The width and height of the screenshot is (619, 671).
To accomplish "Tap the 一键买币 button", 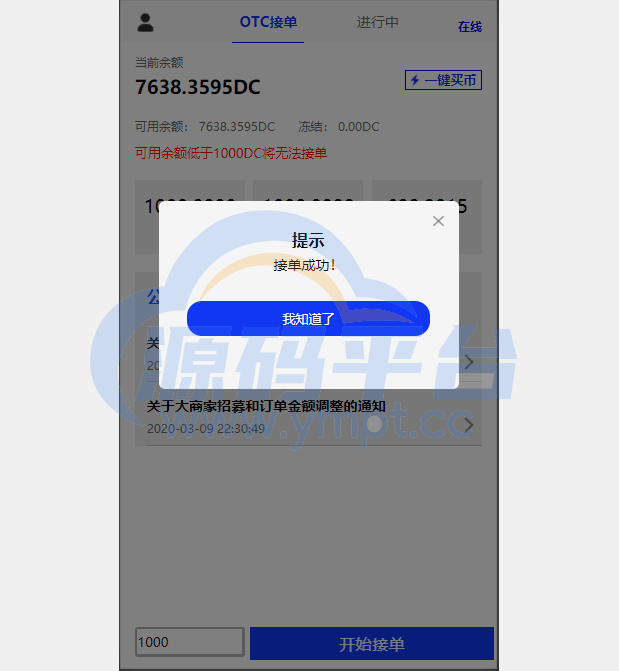I will (x=443, y=80).
